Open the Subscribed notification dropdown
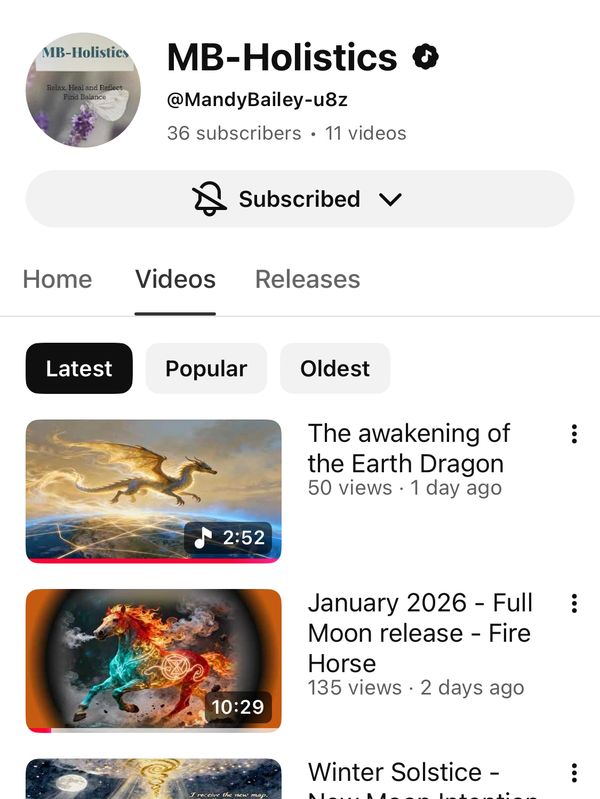This screenshot has height=799, width=600. click(299, 199)
